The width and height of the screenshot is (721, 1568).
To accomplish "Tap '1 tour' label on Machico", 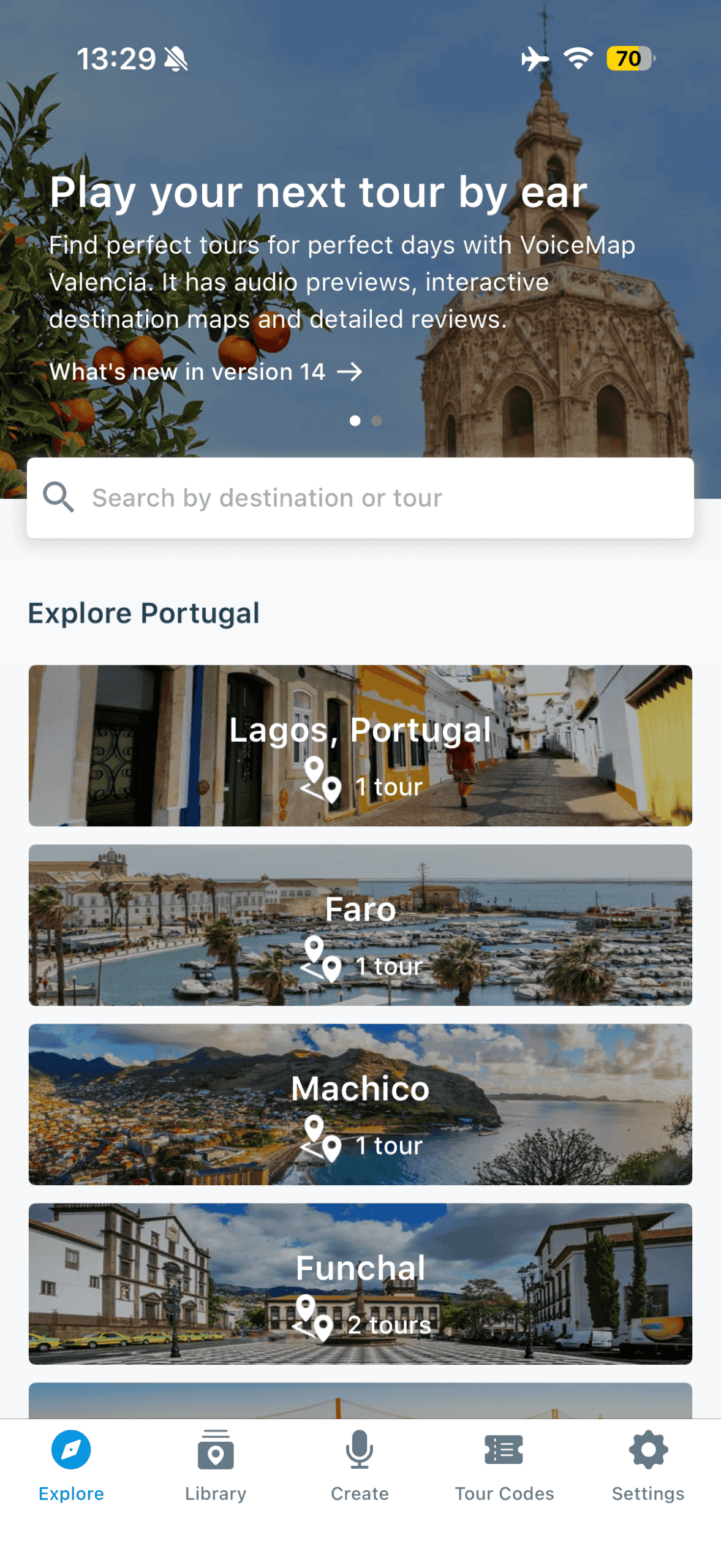I will pyautogui.click(x=390, y=1146).
